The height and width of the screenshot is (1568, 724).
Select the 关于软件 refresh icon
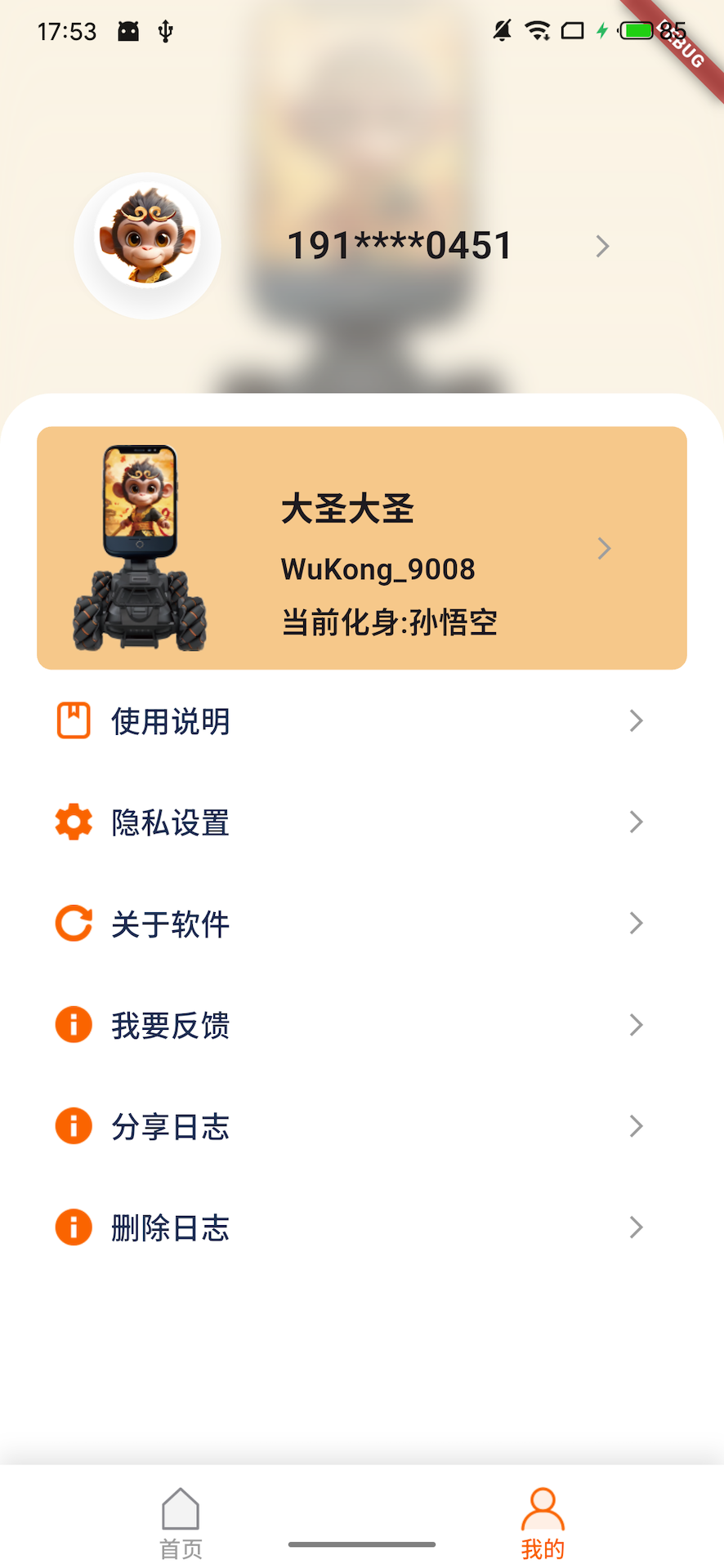(x=73, y=924)
